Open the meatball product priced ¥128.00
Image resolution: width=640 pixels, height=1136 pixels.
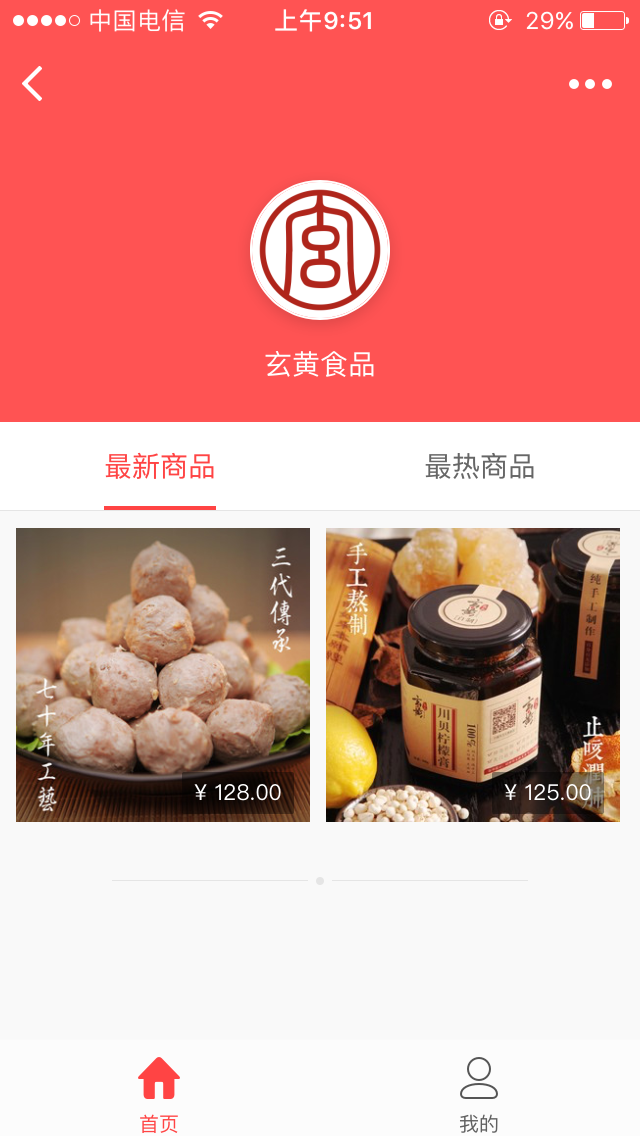(163, 675)
